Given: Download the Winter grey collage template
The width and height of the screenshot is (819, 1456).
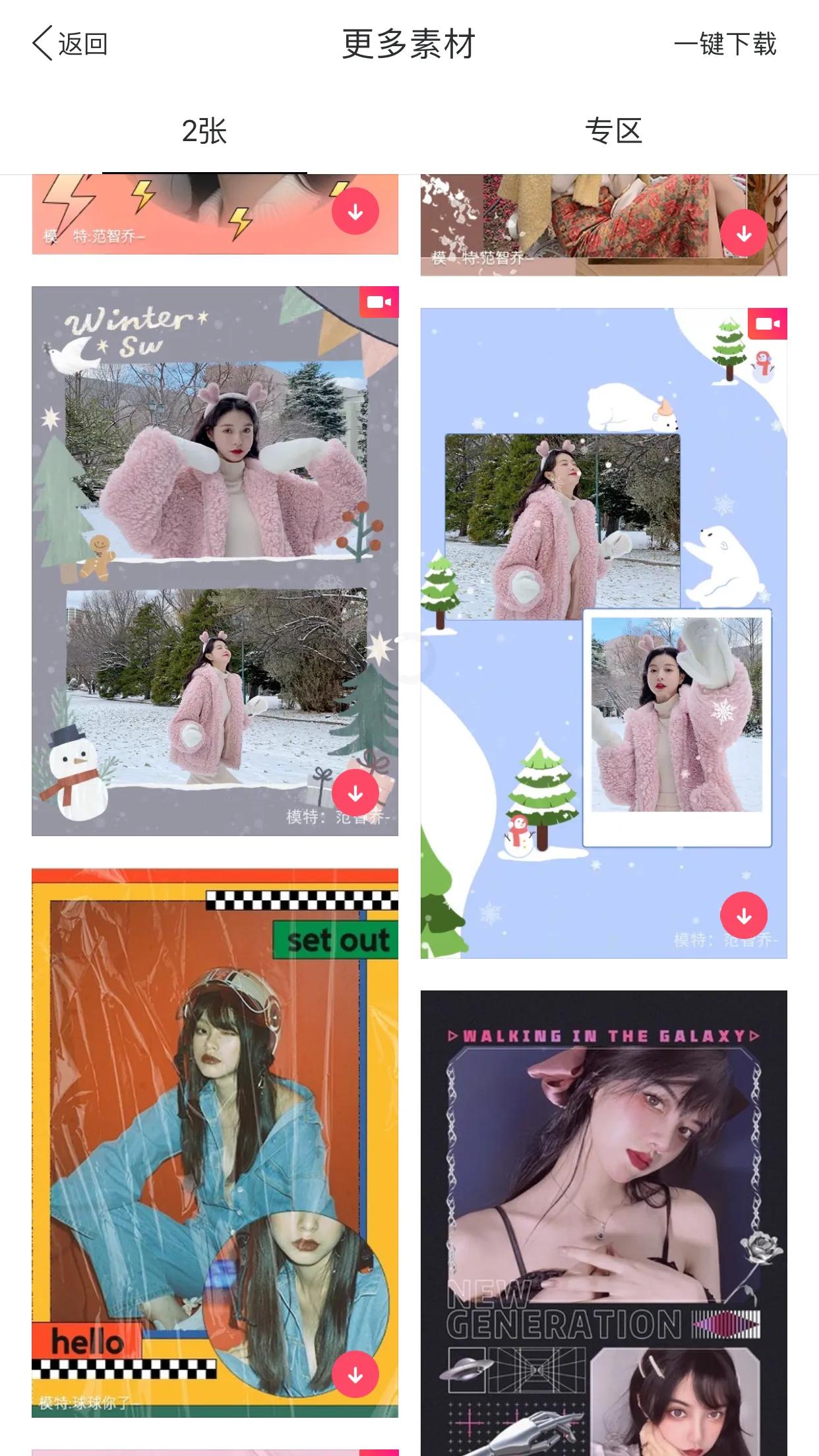Looking at the screenshot, I should point(355,793).
